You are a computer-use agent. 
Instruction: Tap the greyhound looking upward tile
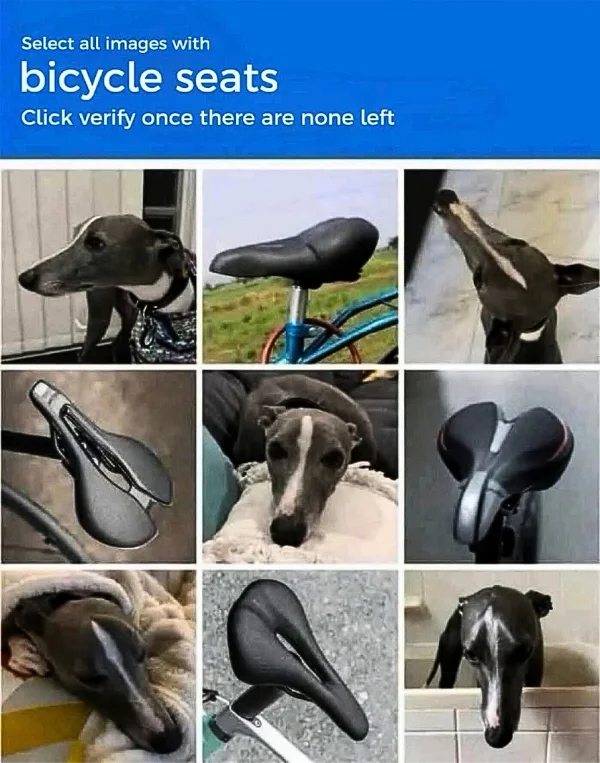(x=501, y=266)
